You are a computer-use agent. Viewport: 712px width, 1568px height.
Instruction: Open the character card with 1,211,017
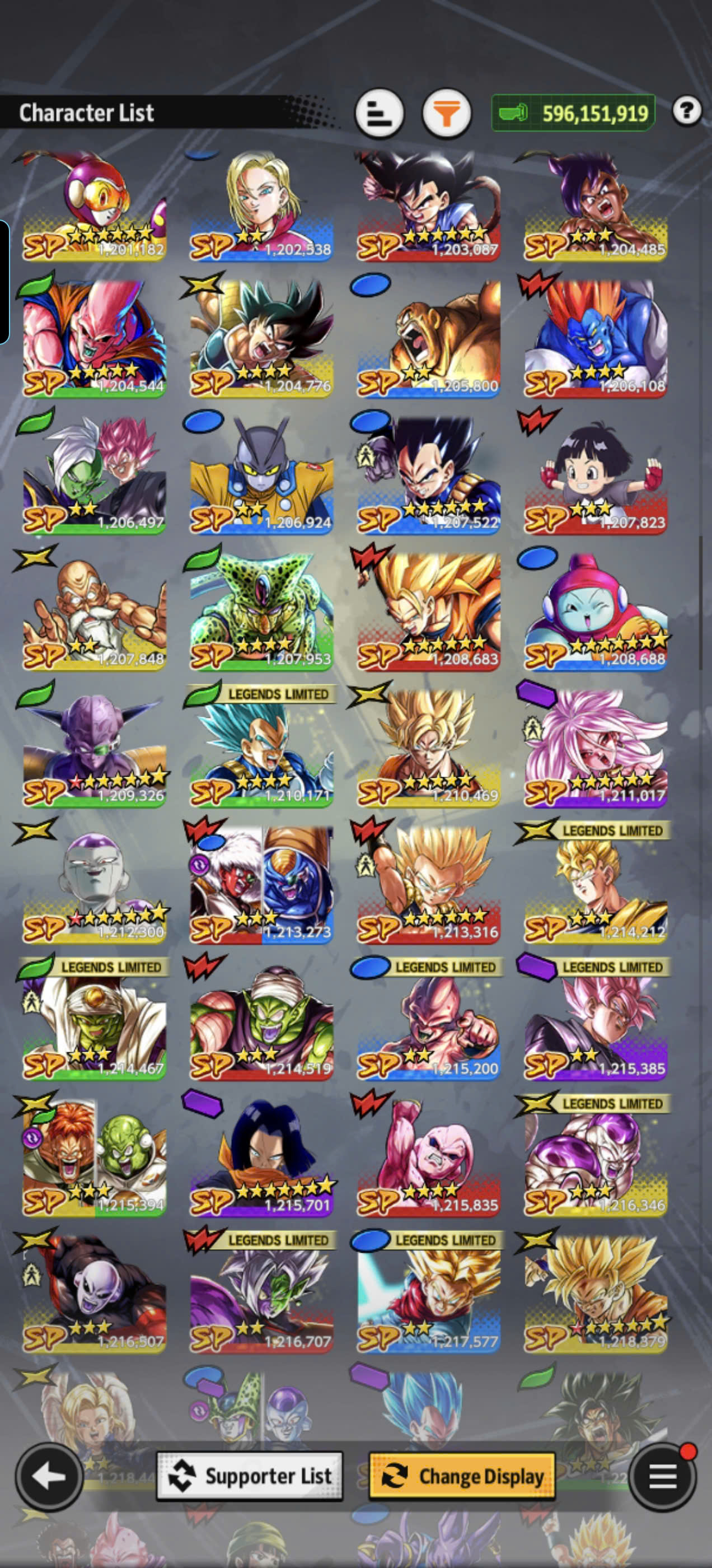(595, 746)
